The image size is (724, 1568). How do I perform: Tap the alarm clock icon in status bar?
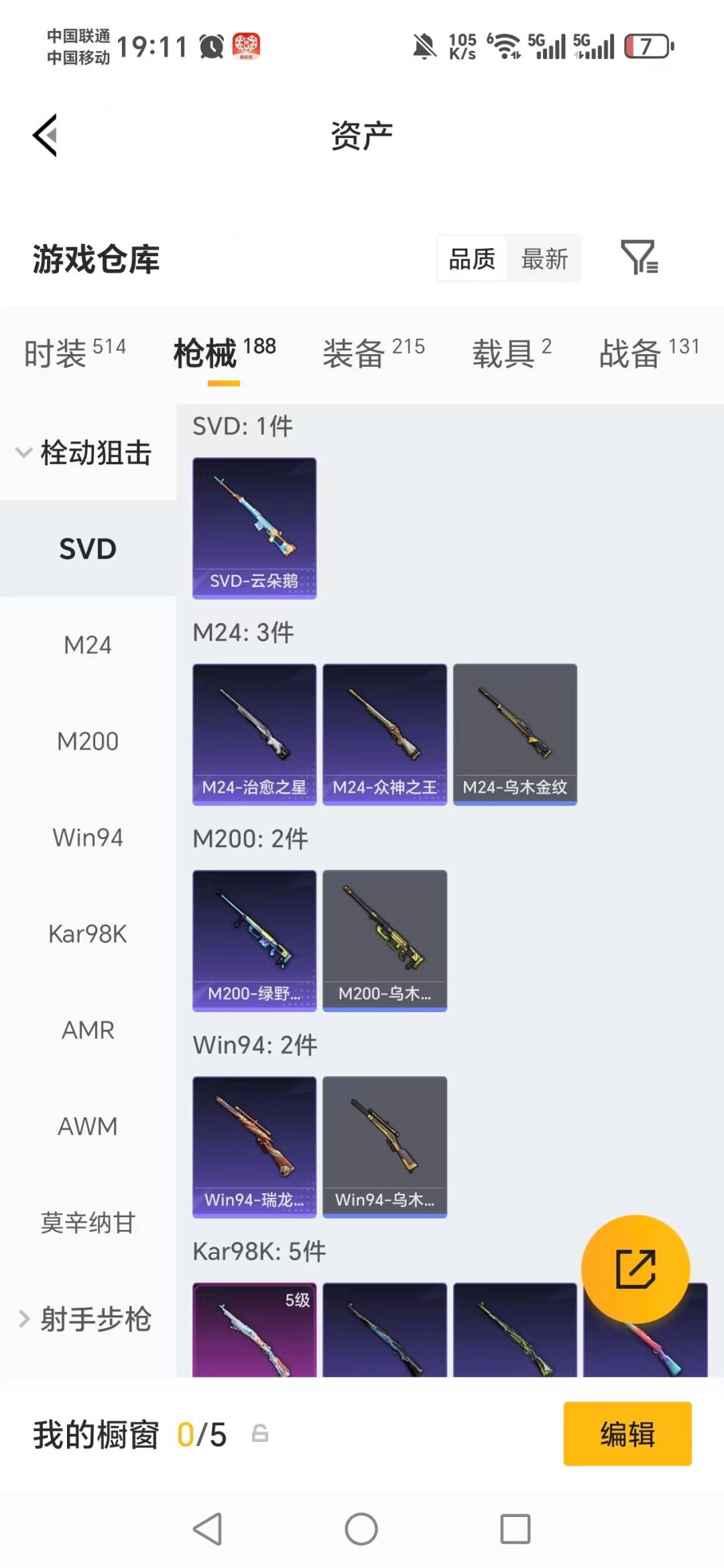210,46
